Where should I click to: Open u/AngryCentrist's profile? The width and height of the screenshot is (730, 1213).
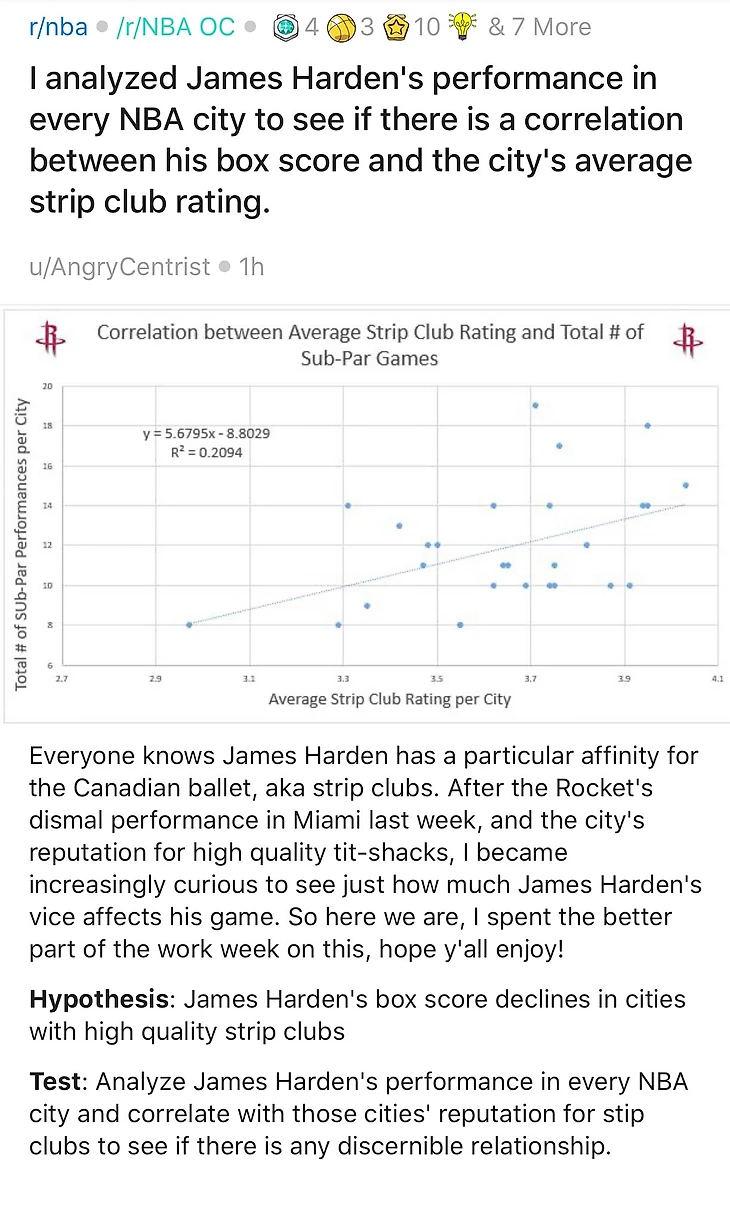pos(120,267)
